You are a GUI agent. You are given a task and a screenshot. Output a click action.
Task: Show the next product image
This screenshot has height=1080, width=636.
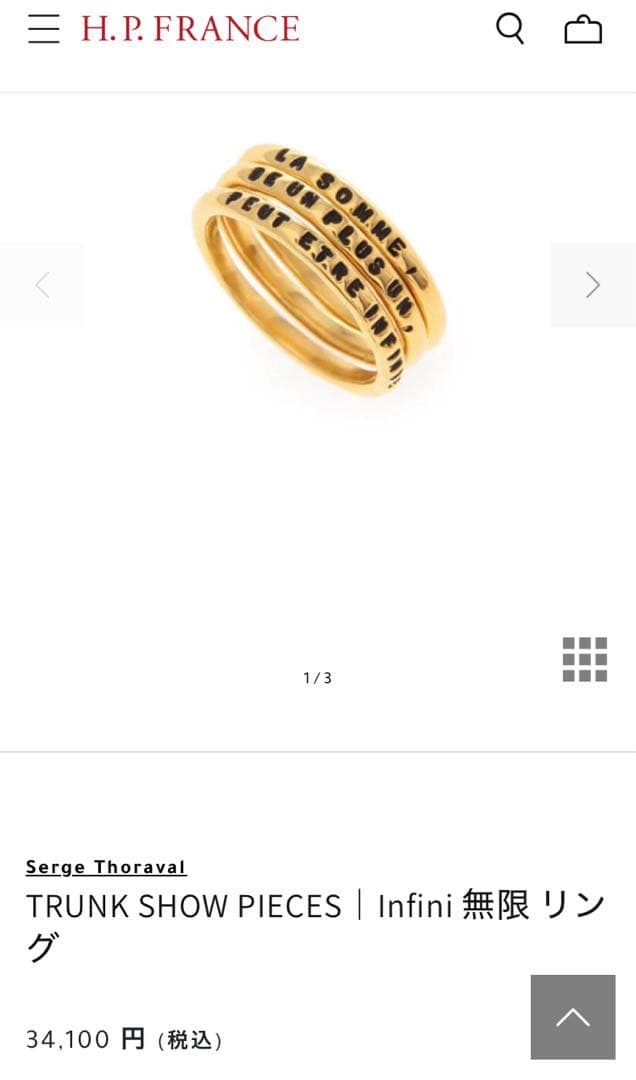(x=593, y=285)
